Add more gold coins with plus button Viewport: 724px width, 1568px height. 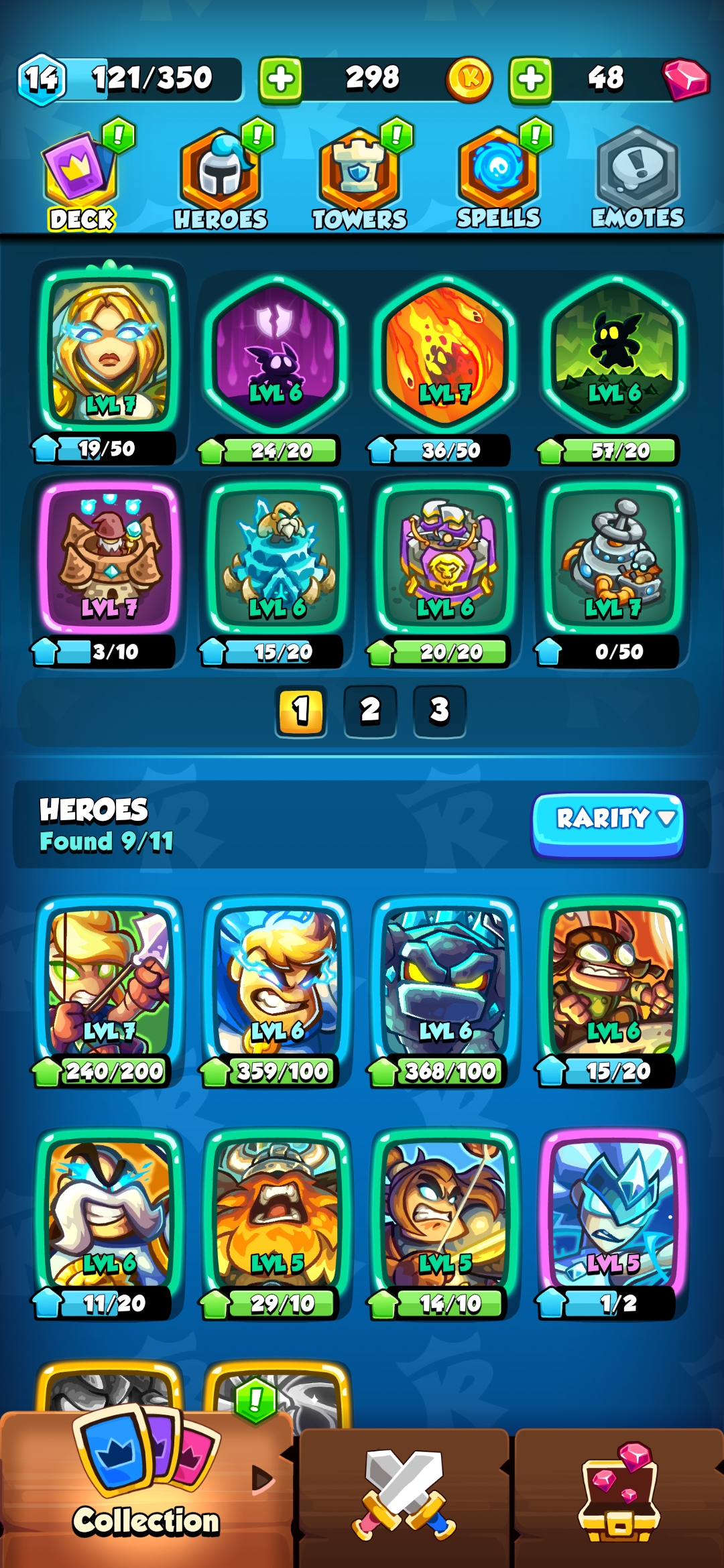click(280, 80)
